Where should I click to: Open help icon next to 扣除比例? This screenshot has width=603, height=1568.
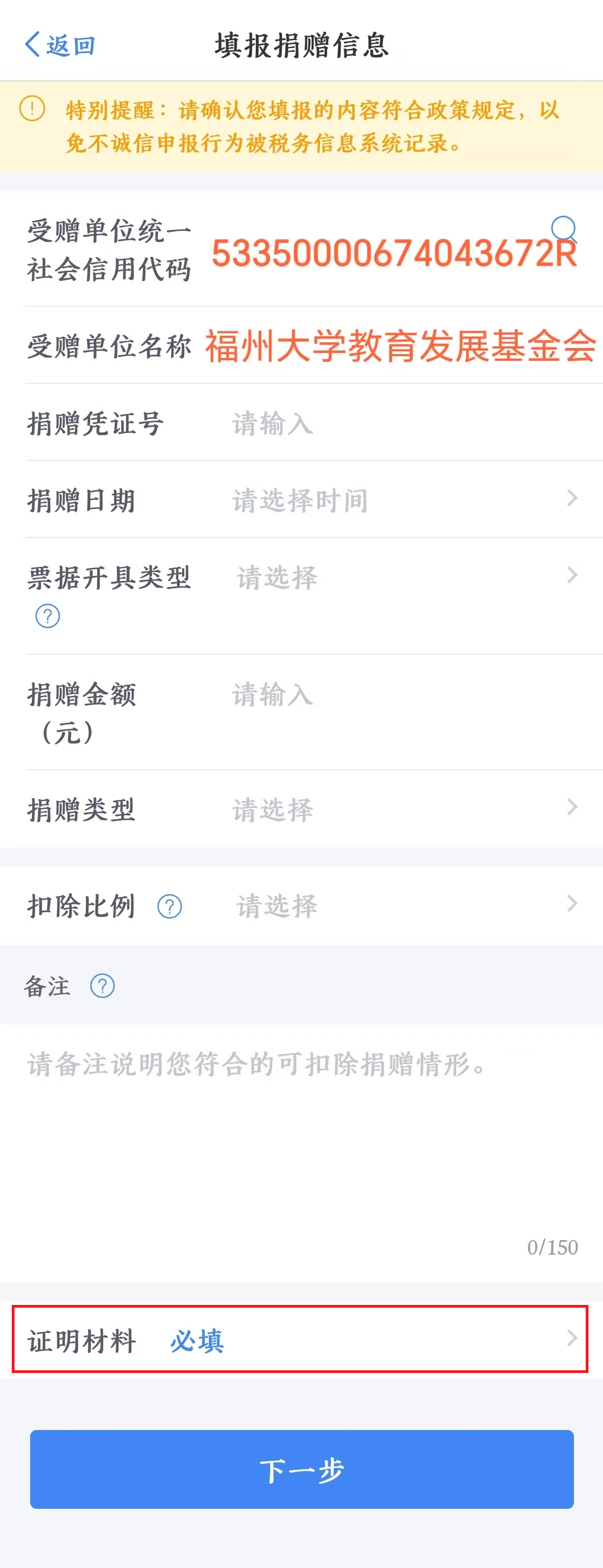click(x=170, y=907)
